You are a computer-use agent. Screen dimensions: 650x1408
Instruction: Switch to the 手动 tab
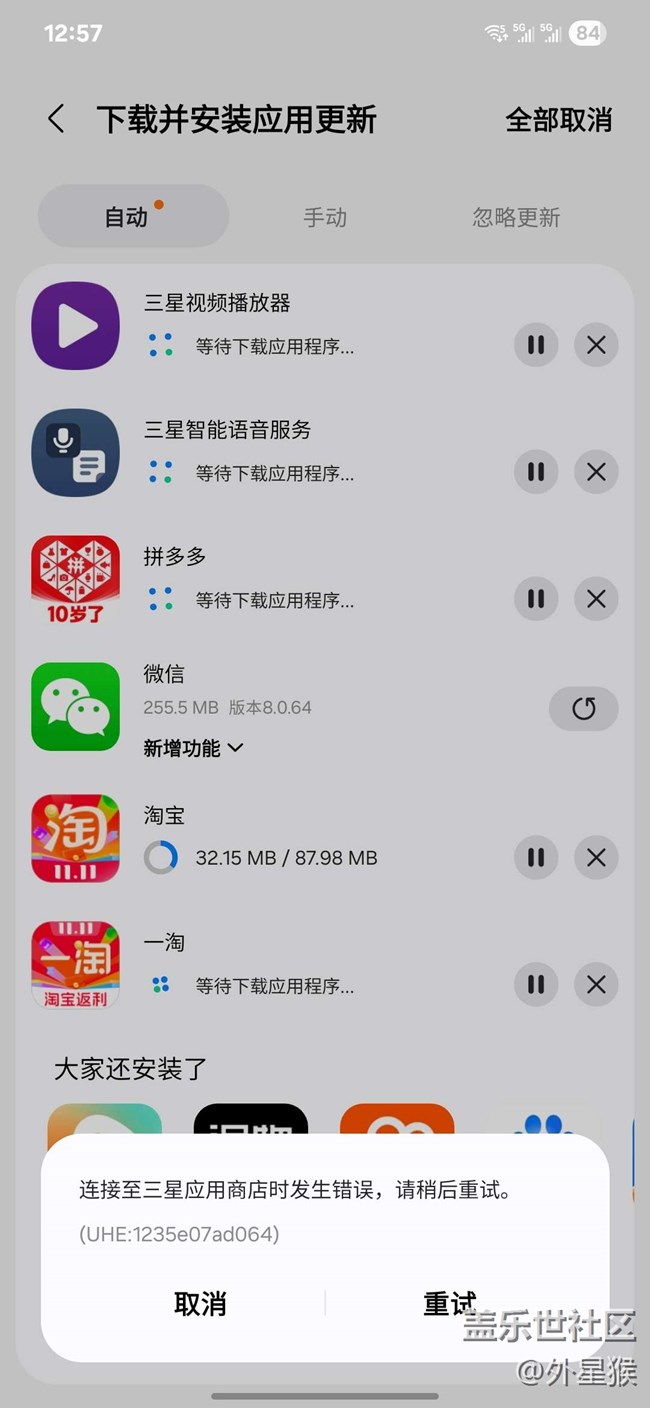325,217
